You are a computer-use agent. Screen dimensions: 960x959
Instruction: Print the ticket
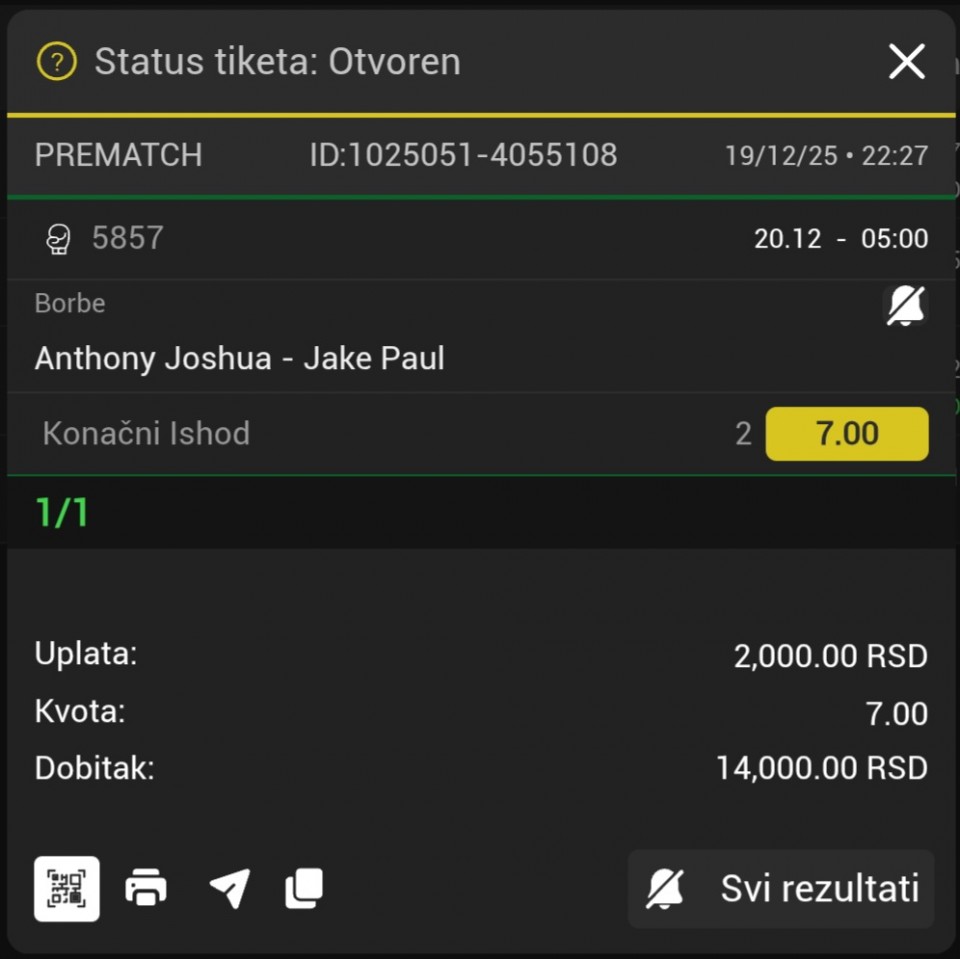(146, 888)
